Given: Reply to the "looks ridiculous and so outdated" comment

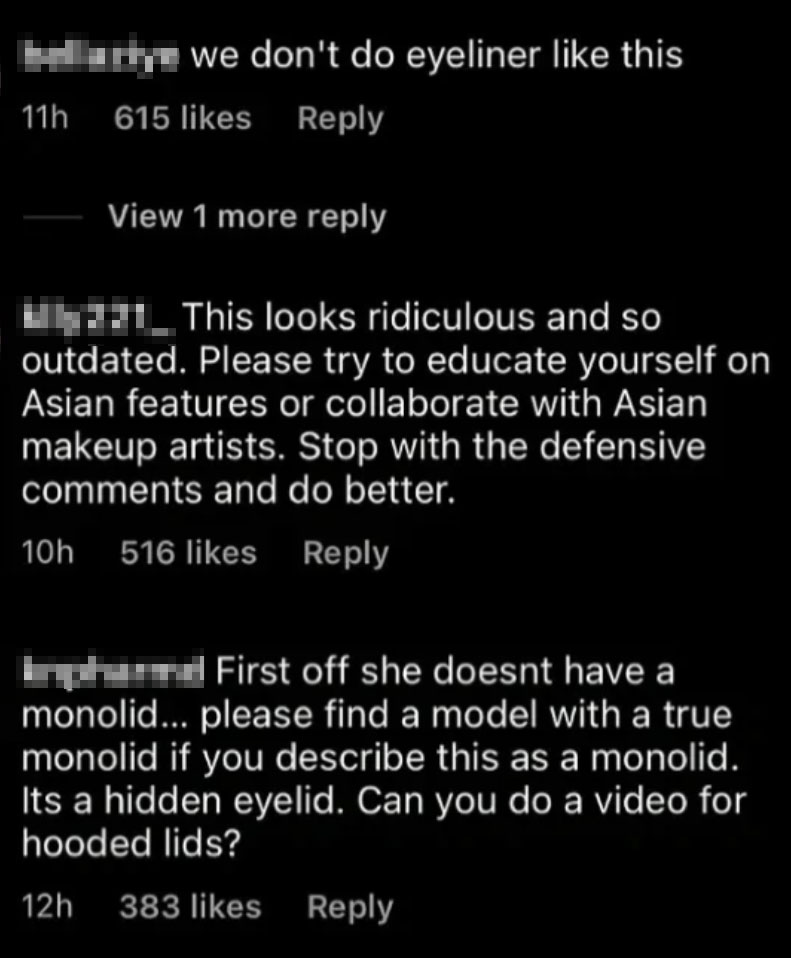Looking at the screenshot, I should [x=345, y=553].
